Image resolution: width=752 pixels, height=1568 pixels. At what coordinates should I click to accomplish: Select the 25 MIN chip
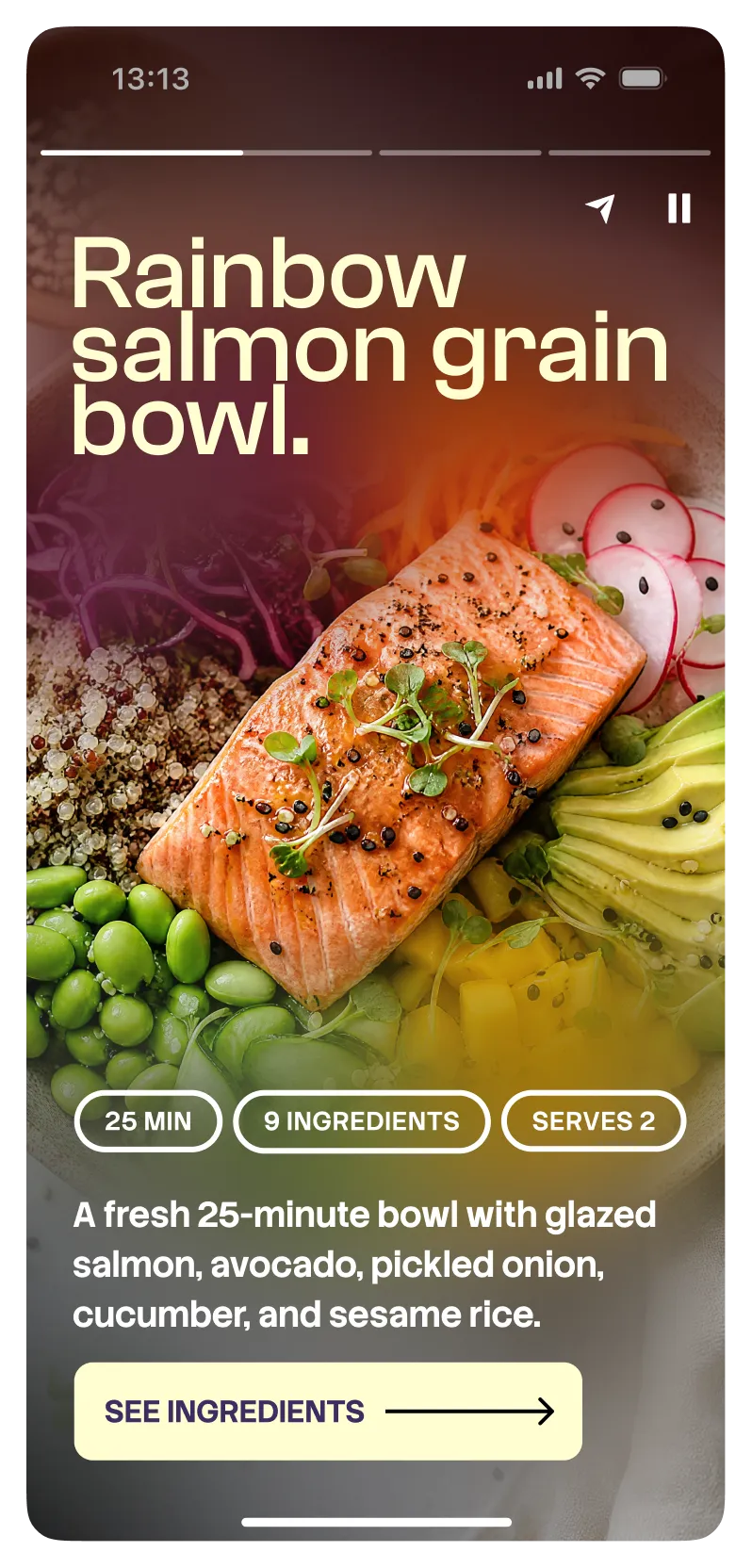tap(148, 1121)
